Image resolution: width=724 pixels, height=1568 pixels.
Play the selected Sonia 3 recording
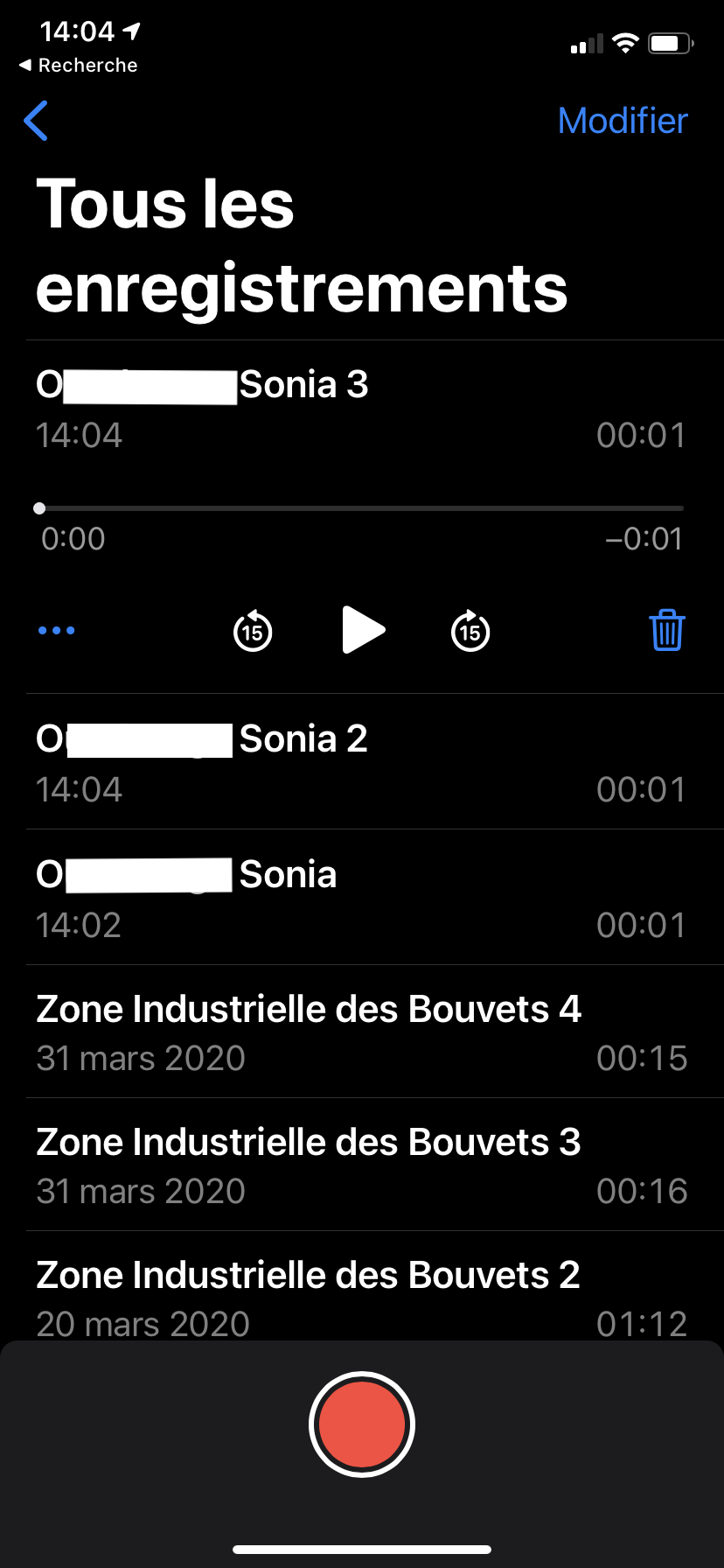click(362, 630)
